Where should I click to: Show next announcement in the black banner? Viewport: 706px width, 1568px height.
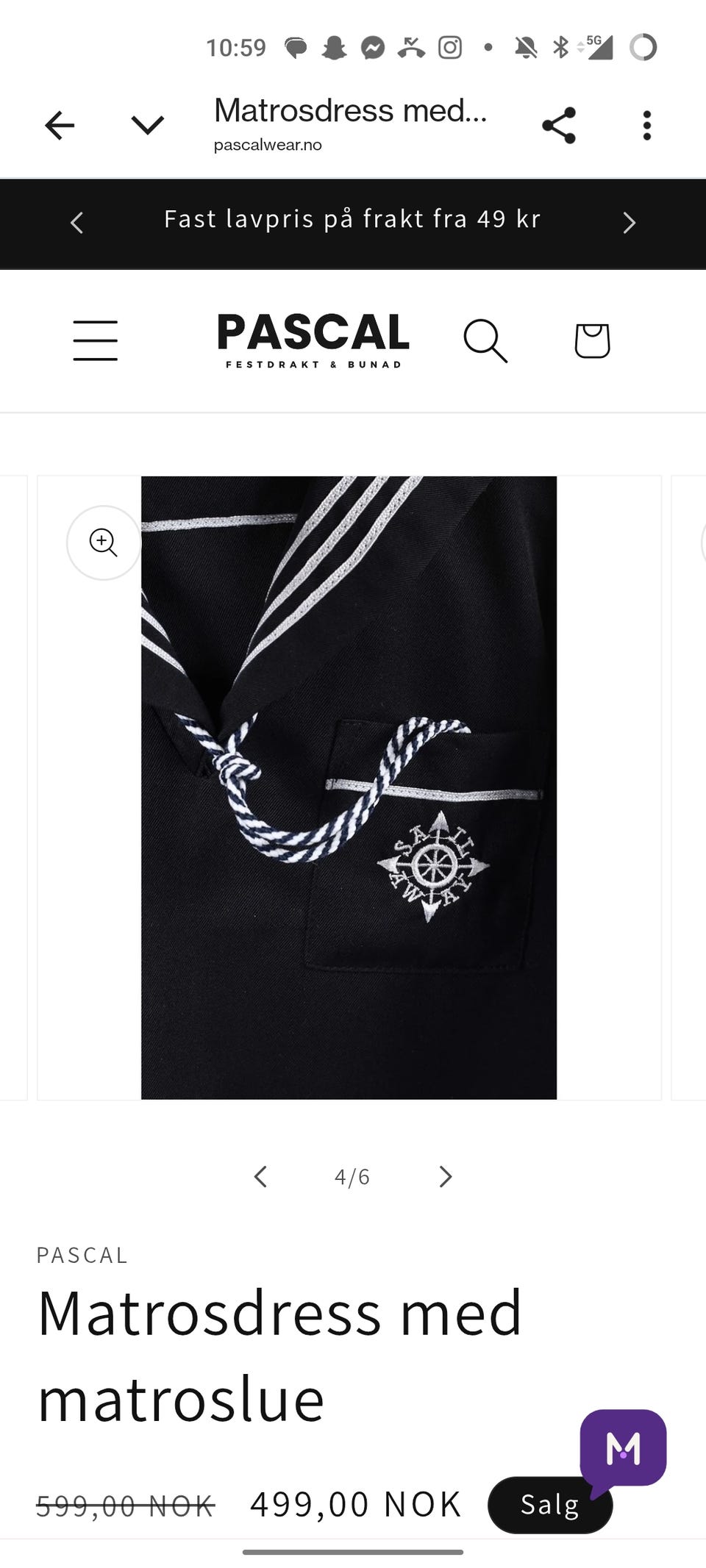tap(629, 223)
